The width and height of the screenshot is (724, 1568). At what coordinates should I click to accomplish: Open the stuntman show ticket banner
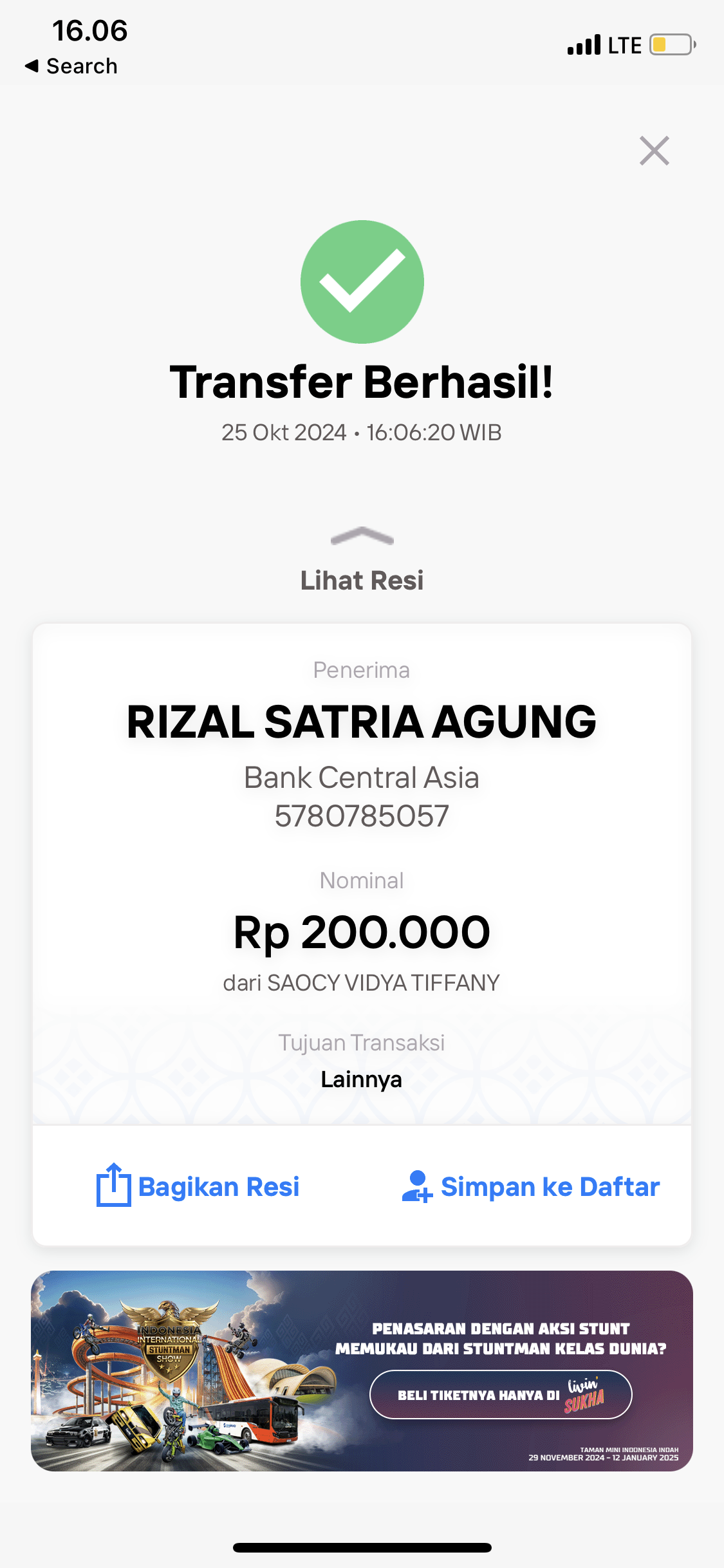pyautogui.click(x=362, y=1370)
